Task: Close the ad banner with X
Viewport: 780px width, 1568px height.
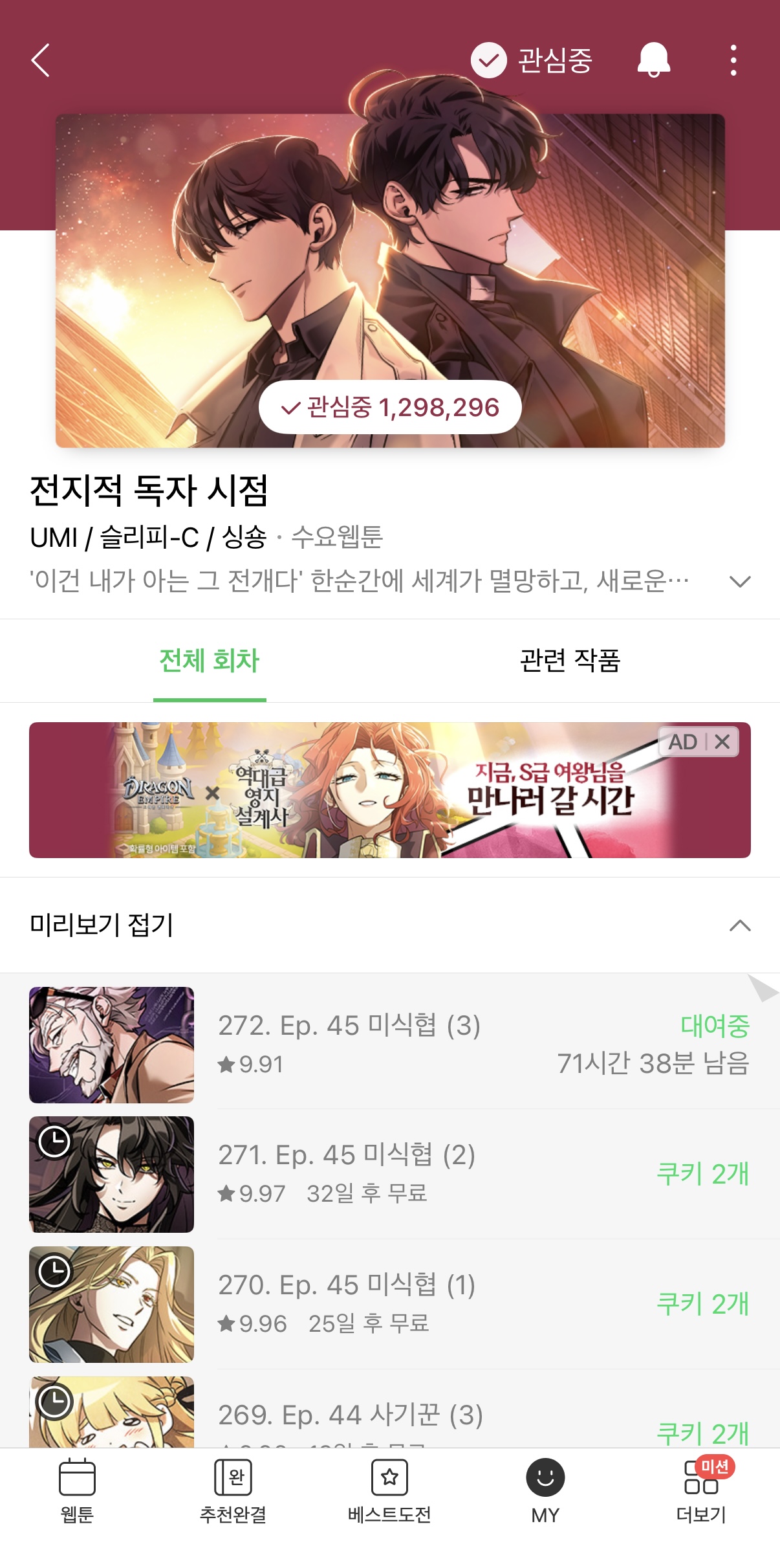Action: (722, 742)
